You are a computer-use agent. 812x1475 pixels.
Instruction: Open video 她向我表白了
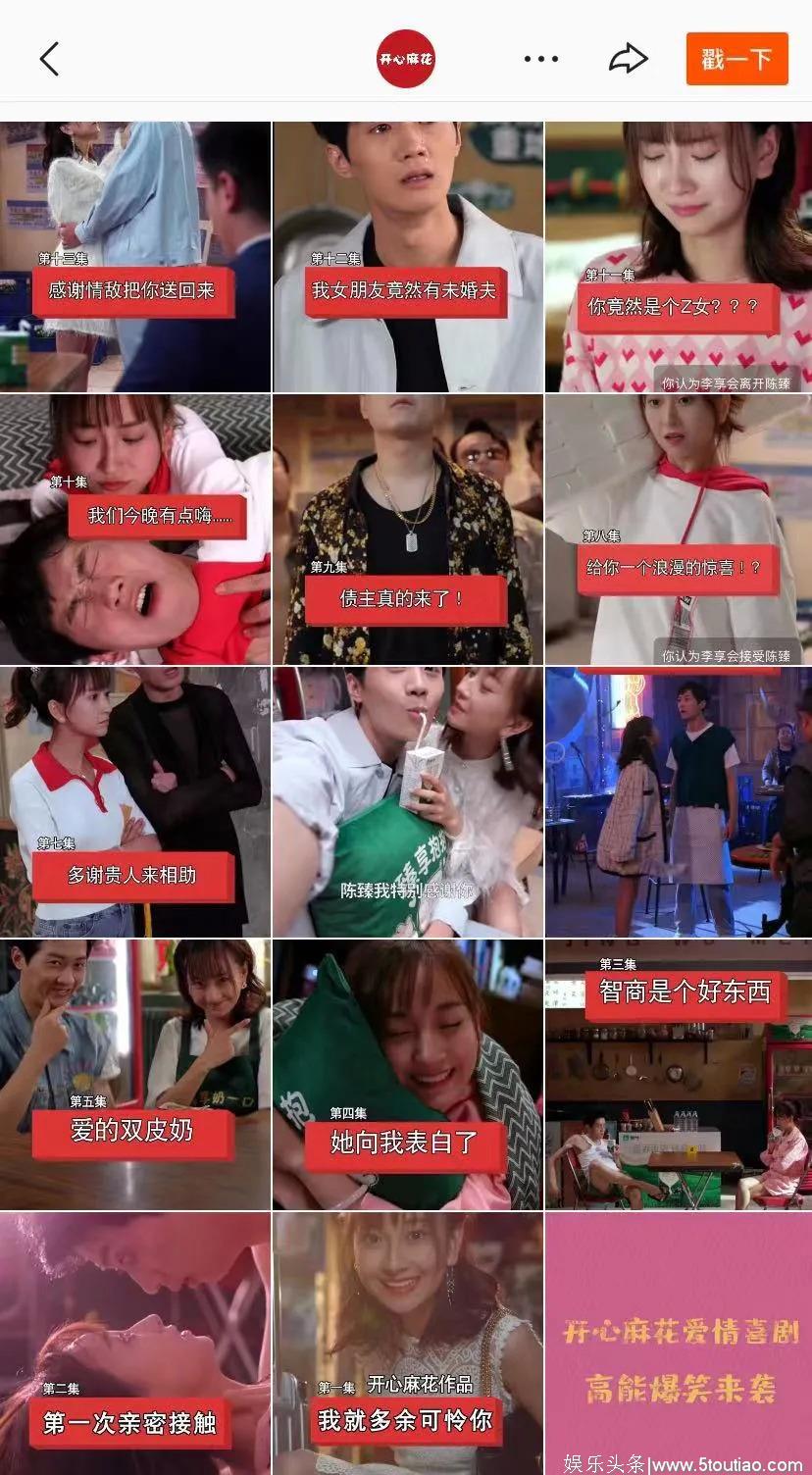tap(407, 1075)
